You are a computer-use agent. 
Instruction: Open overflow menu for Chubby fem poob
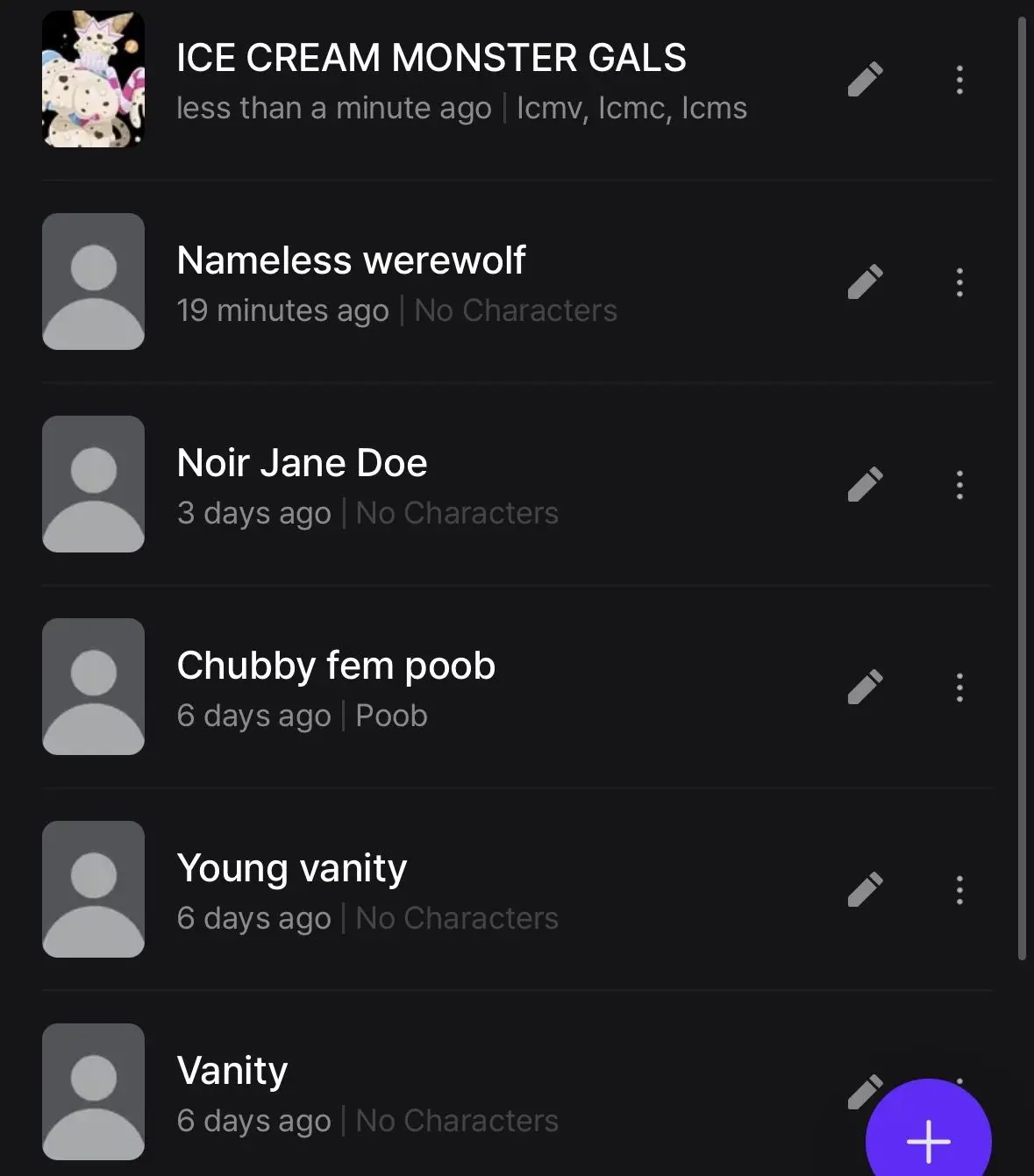(x=959, y=688)
